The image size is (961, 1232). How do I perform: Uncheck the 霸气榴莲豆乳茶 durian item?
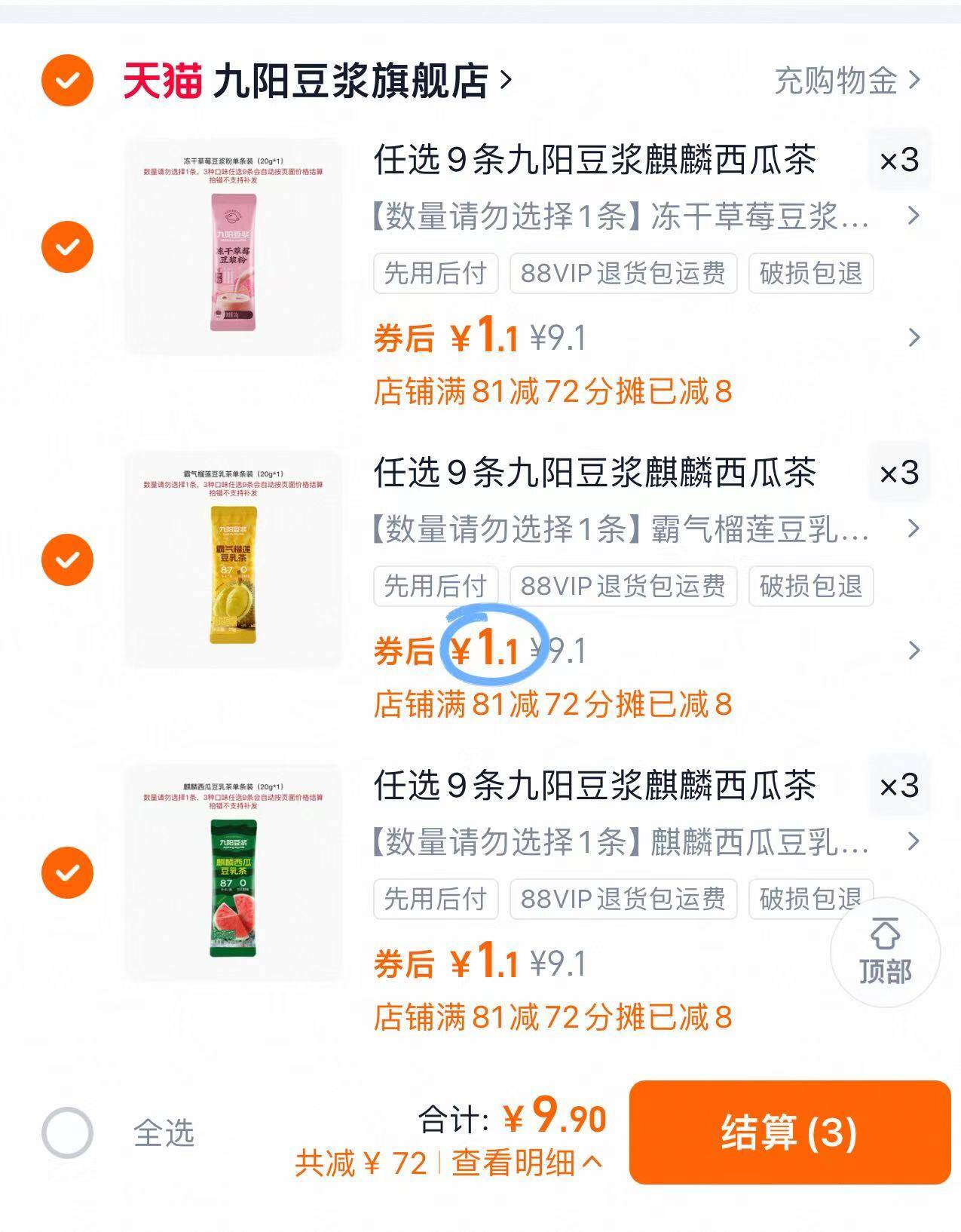pyautogui.click(x=67, y=558)
